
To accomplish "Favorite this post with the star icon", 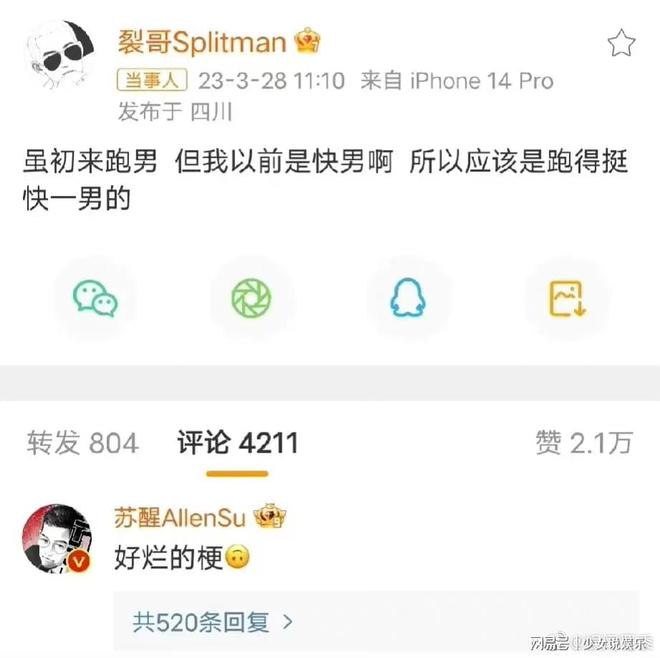I will click(x=621, y=42).
